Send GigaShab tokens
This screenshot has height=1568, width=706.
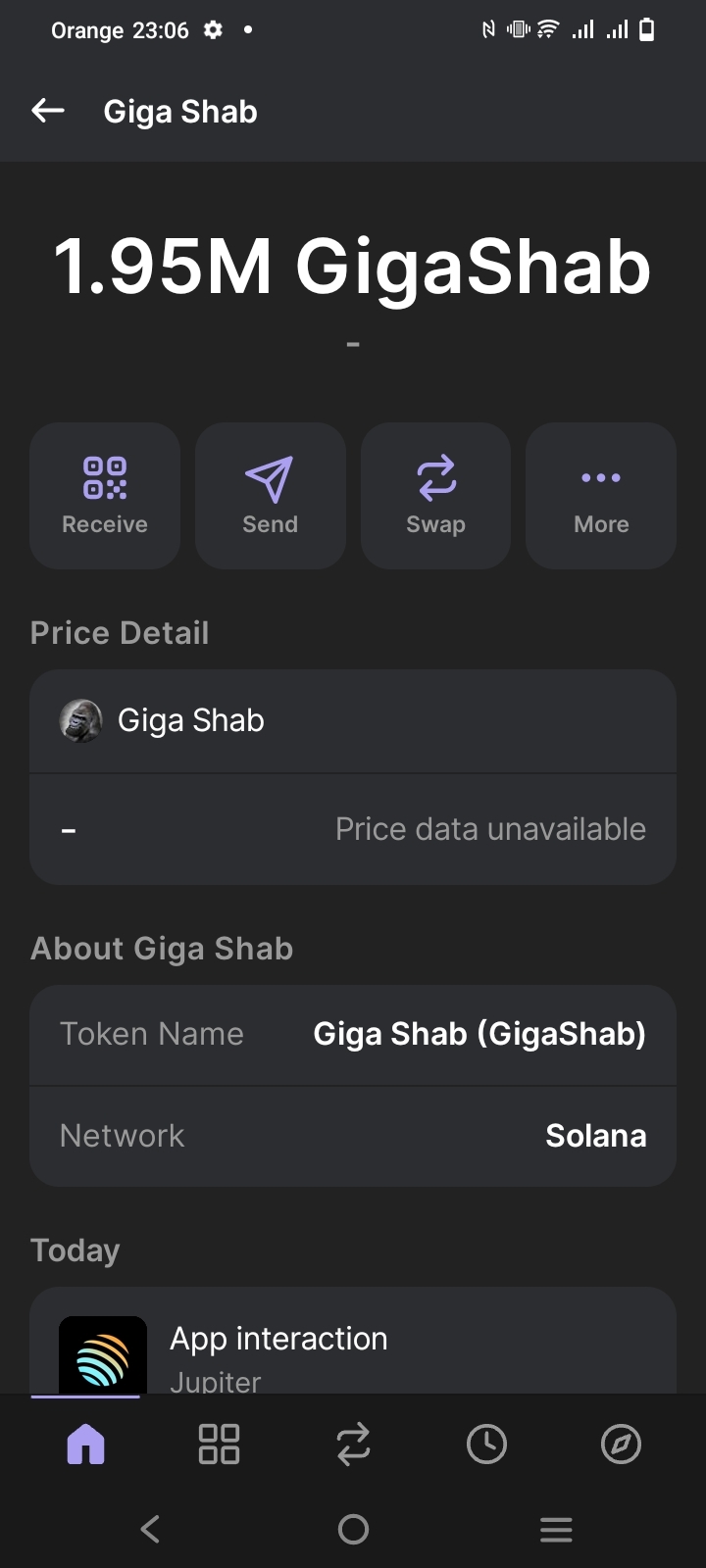click(x=270, y=496)
